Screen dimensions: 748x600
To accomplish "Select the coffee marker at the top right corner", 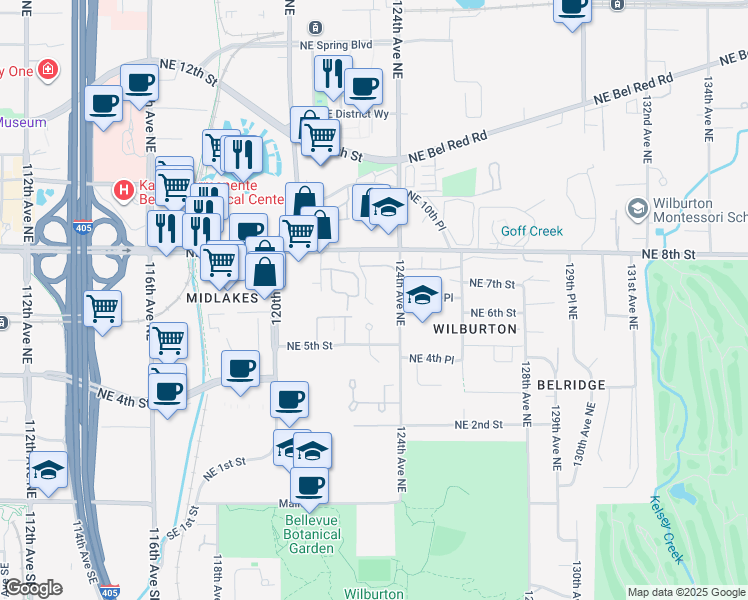I will pyautogui.click(x=573, y=6).
